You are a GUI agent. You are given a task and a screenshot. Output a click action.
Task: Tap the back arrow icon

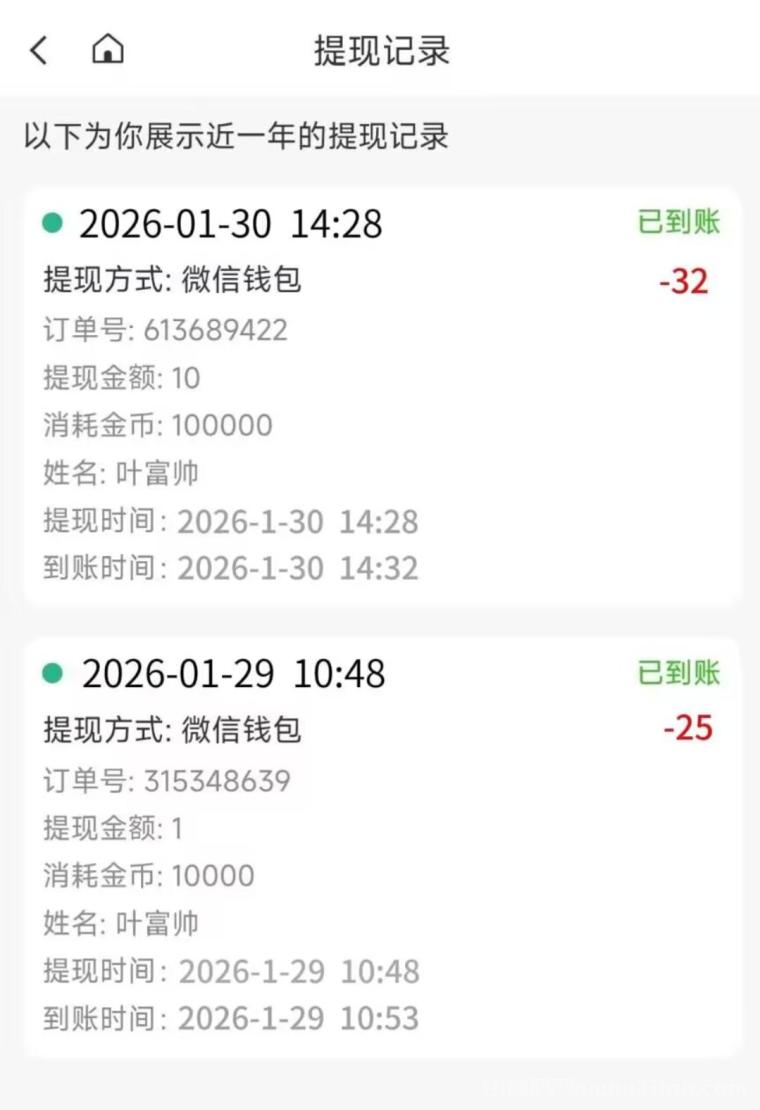tap(37, 48)
